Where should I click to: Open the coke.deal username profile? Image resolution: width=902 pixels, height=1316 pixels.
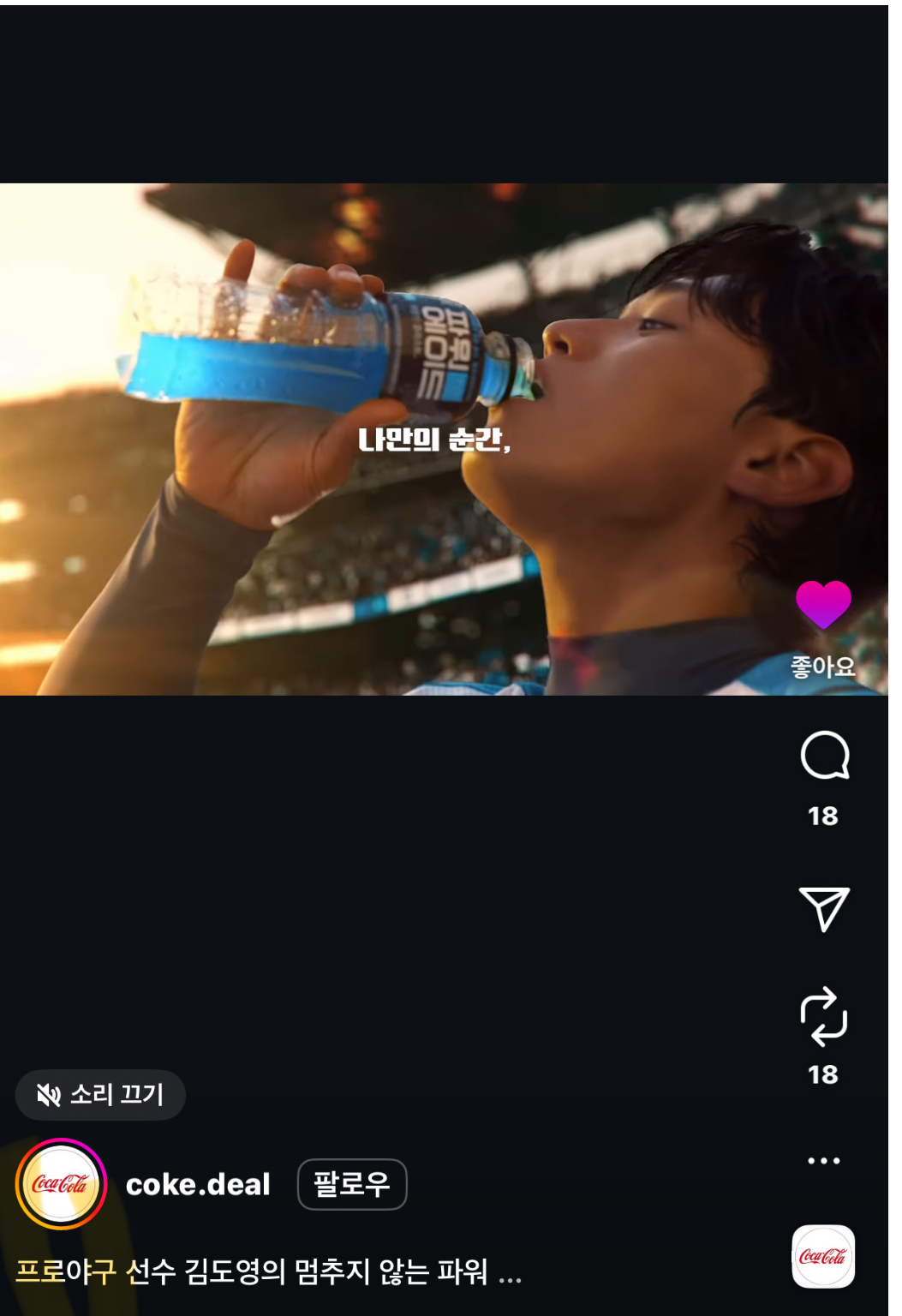pyautogui.click(x=198, y=1184)
